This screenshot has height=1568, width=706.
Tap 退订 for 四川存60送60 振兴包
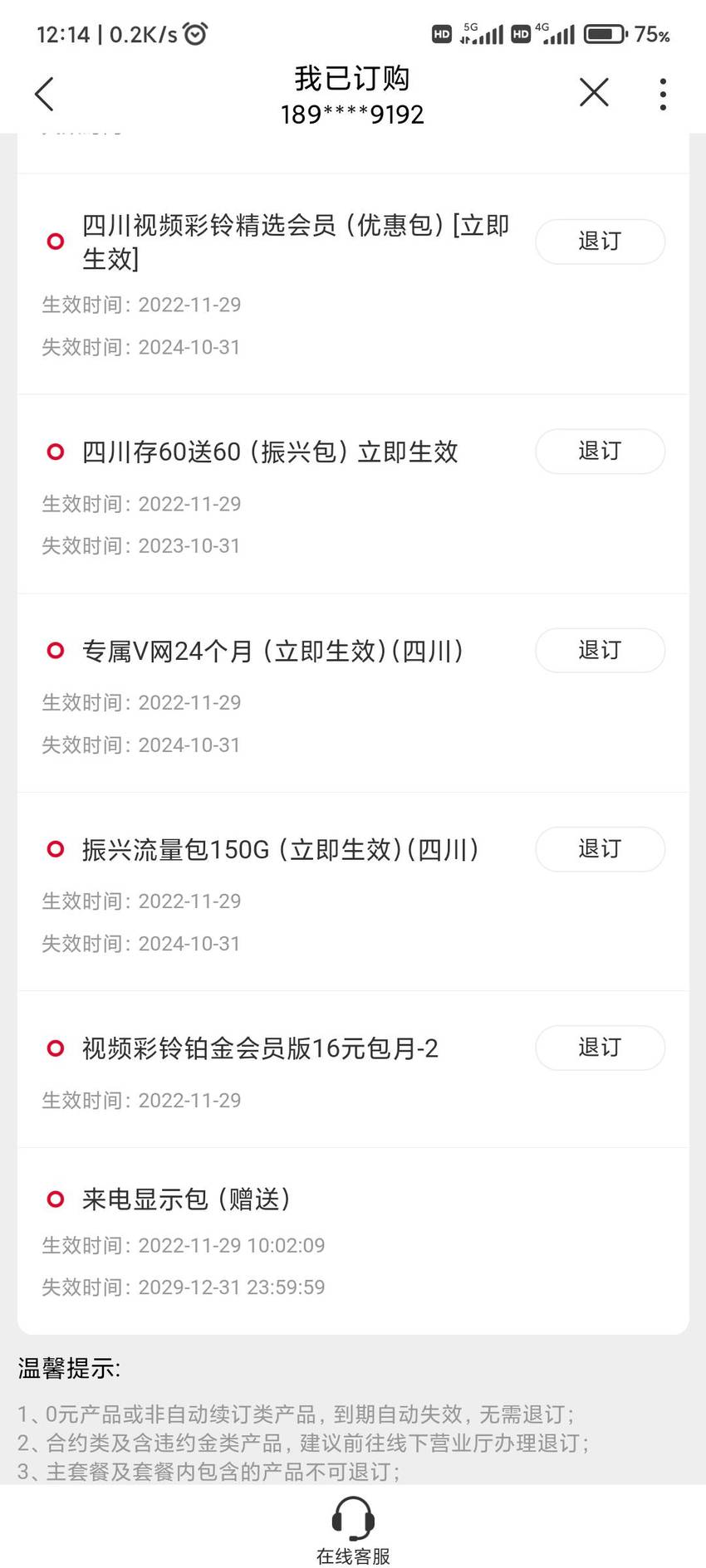tap(600, 452)
